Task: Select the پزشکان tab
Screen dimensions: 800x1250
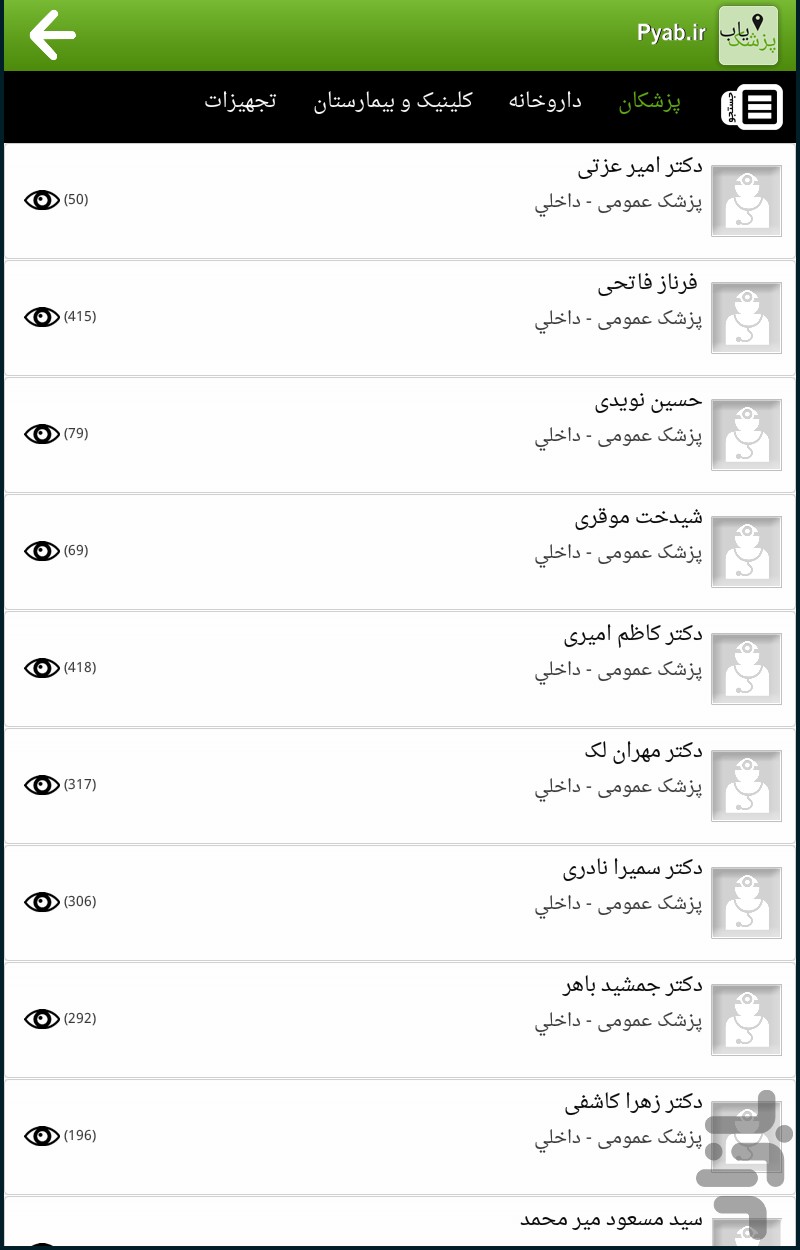Action: click(x=649, y=101)
